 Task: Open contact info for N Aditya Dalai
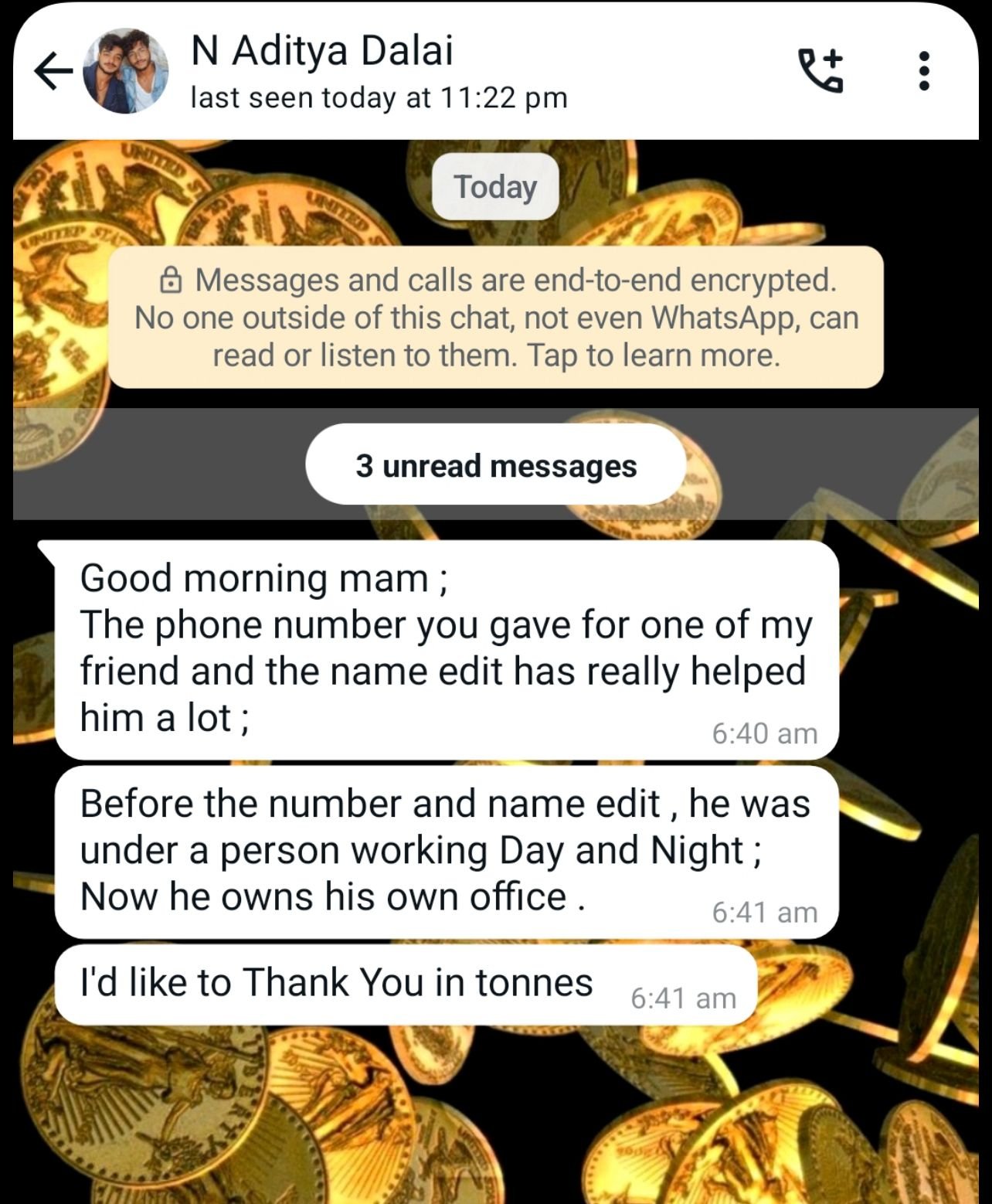321,53
